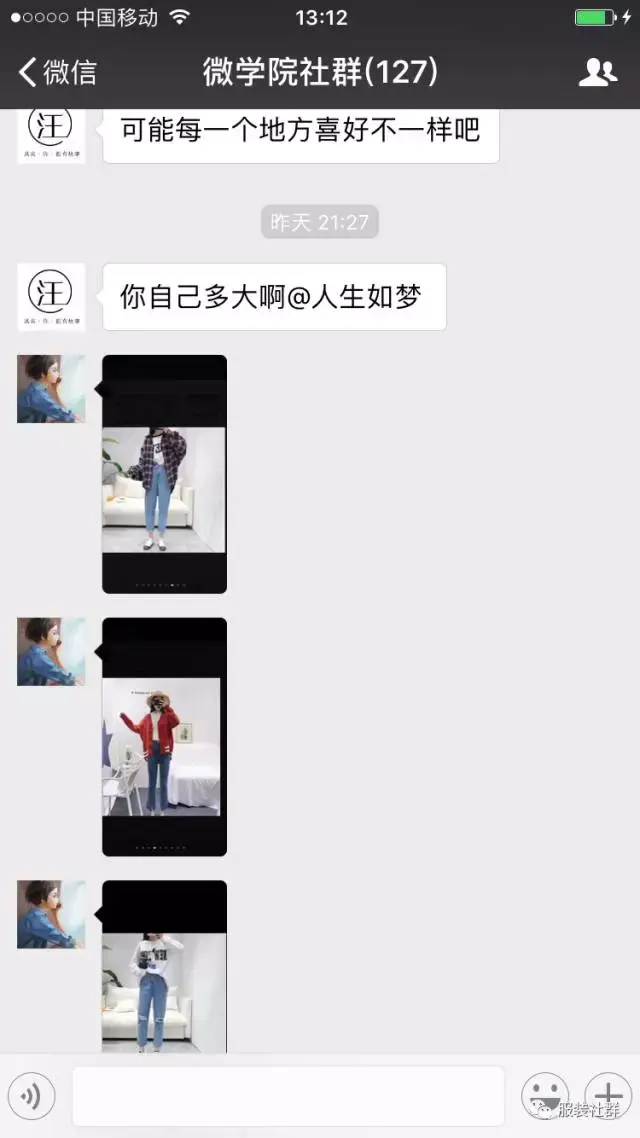Image resolution: width=640 pixels, height=1138 pixels.
Task: Open group members info icon
Action: click(598, 73)
